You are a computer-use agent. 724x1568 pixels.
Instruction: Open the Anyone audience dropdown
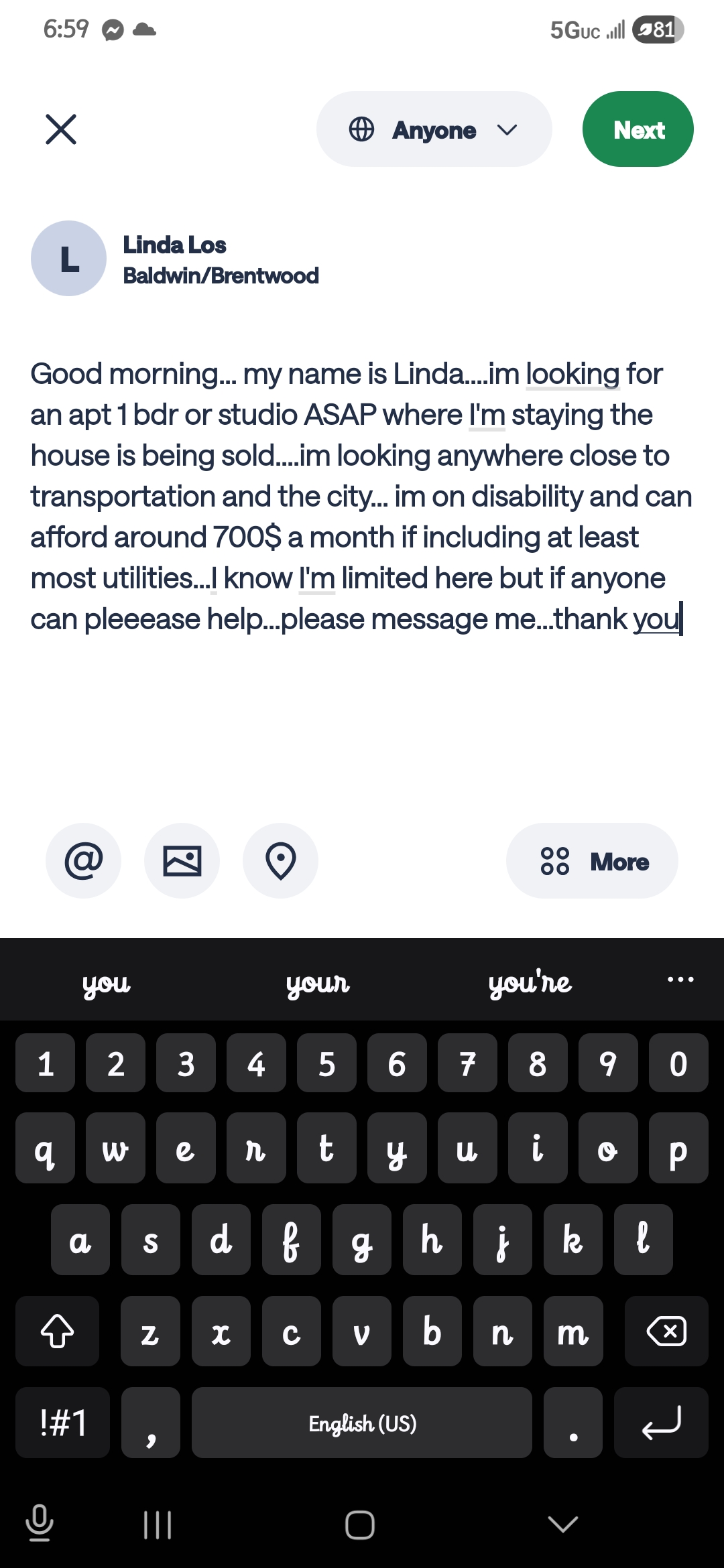tap(434, 129)
